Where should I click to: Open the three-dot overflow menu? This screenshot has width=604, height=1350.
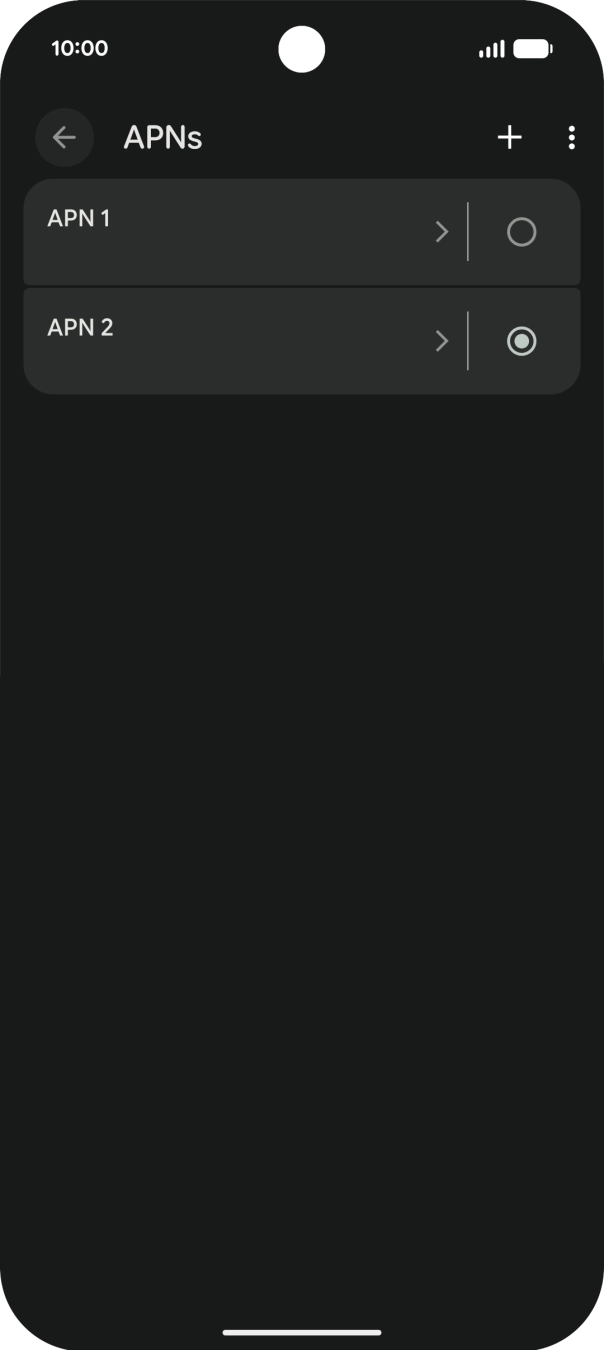pyautogui.click(x=571, y=137)
